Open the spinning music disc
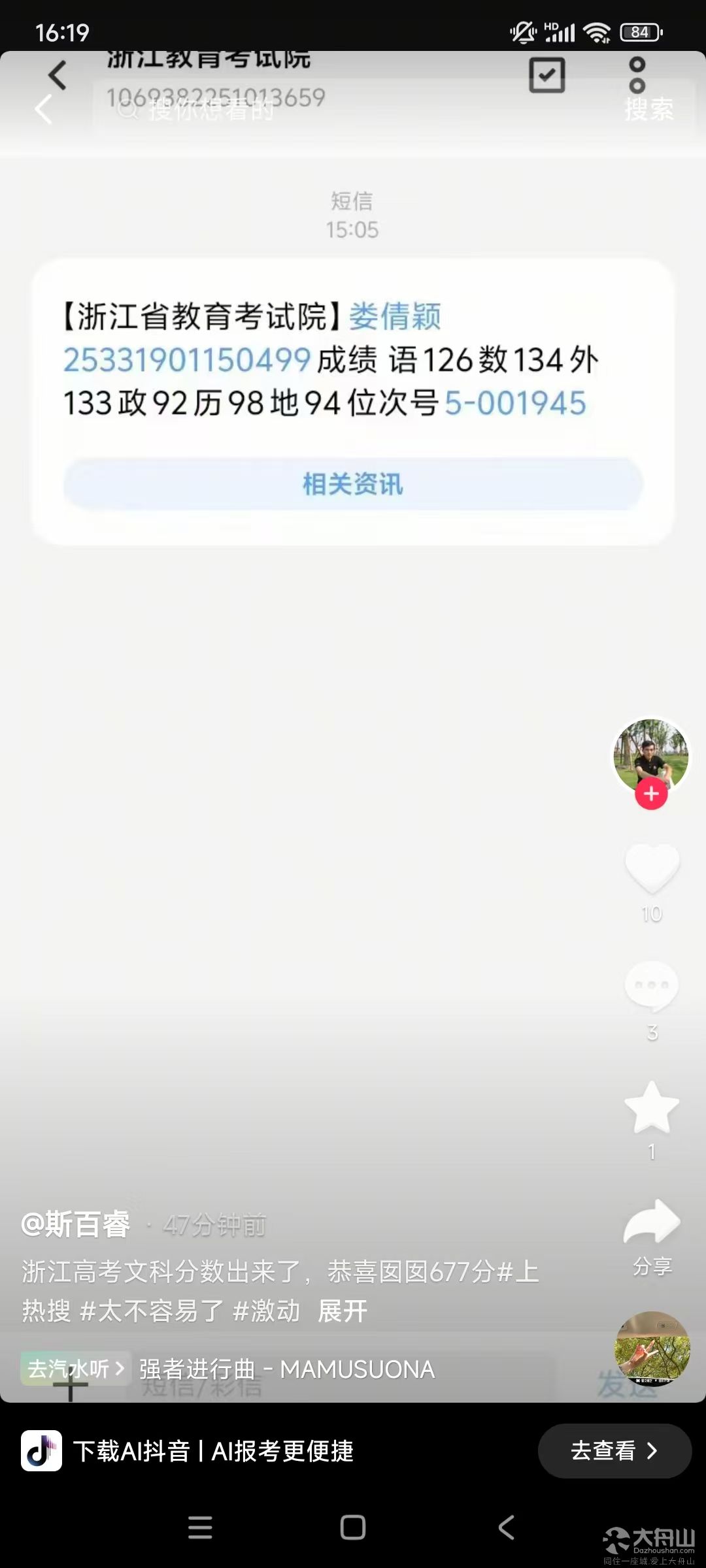The height and width of the screenshot is (1568, 706). point(652,1349)
